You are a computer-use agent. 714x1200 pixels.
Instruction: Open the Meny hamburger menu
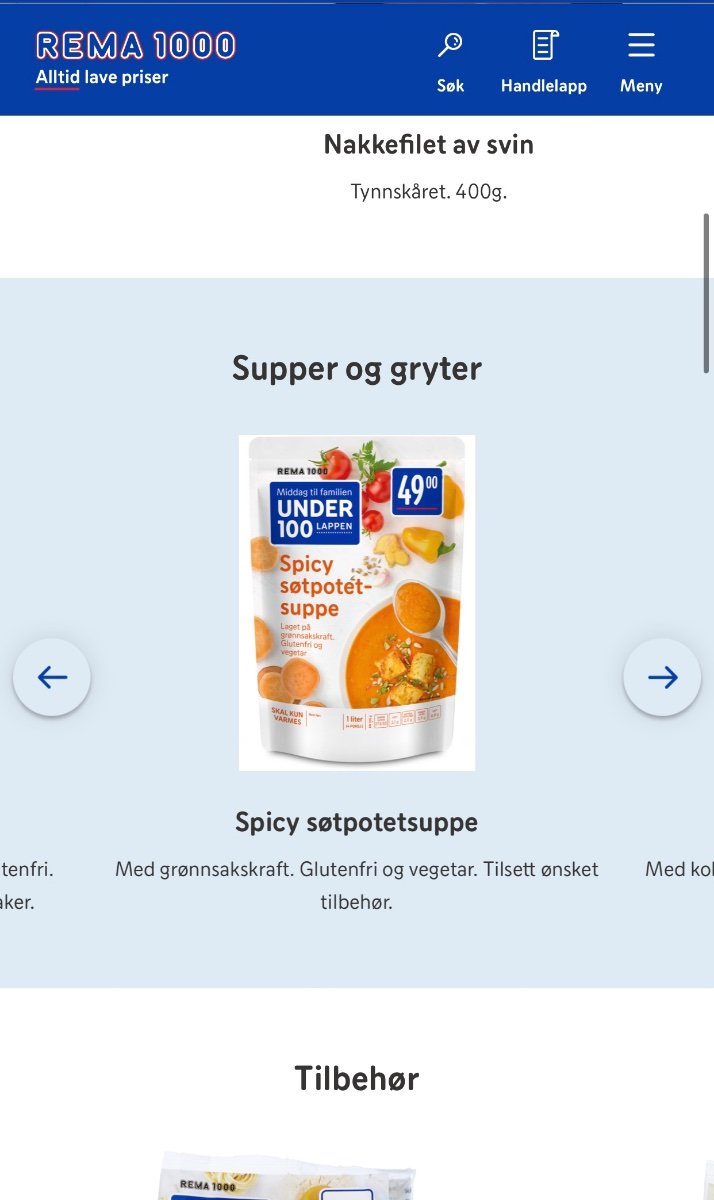(x=641, y=60)
